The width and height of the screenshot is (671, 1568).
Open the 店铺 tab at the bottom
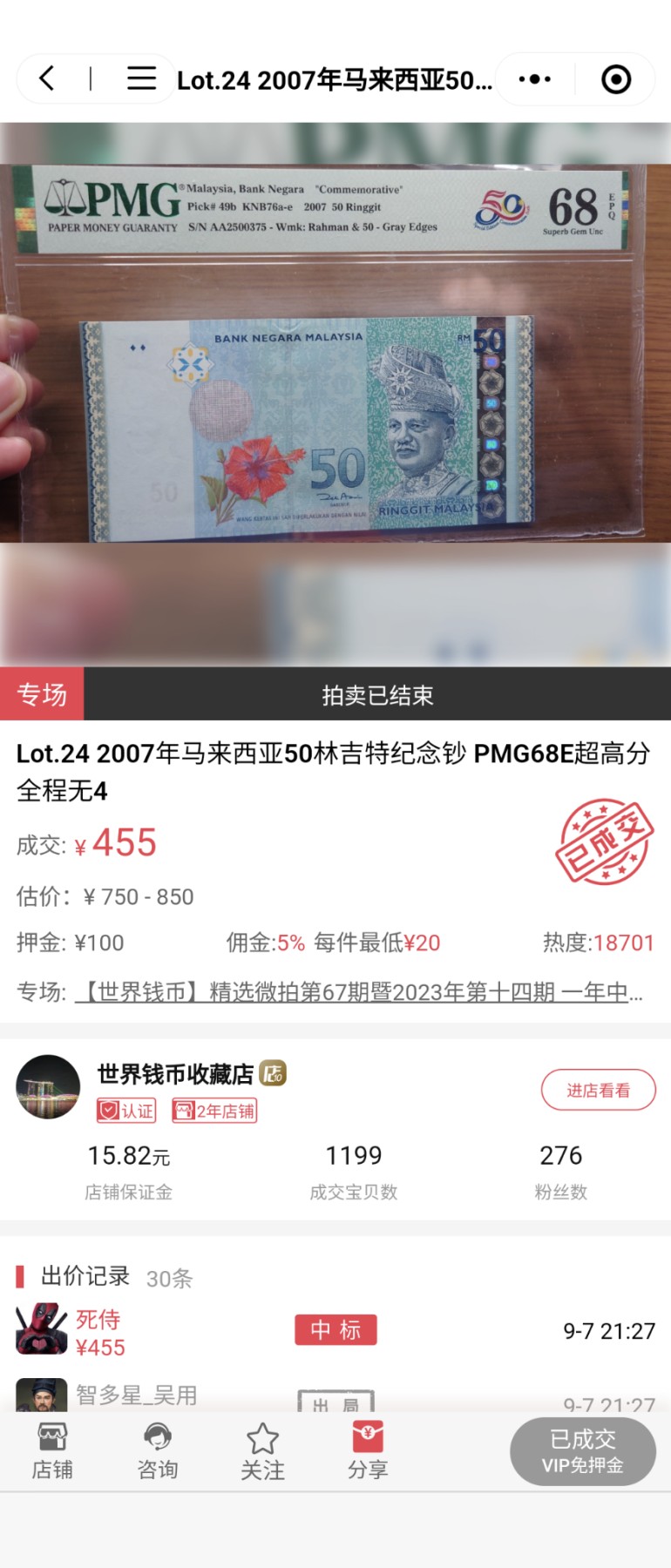[52, 1451]
